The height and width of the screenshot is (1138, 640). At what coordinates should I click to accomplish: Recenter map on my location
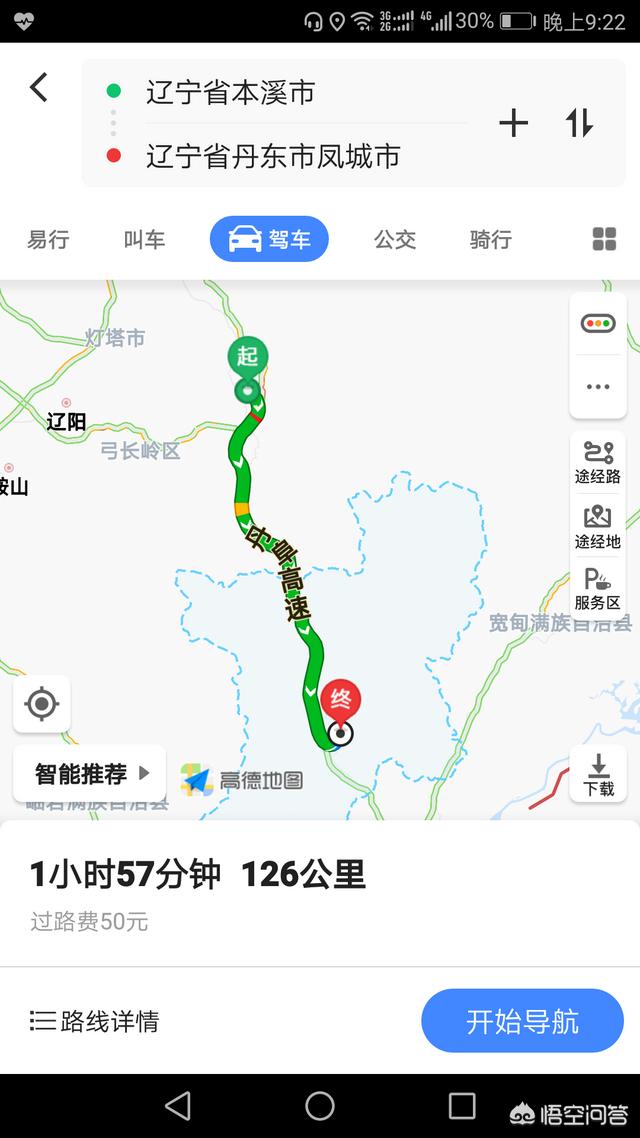click(41, 704)
